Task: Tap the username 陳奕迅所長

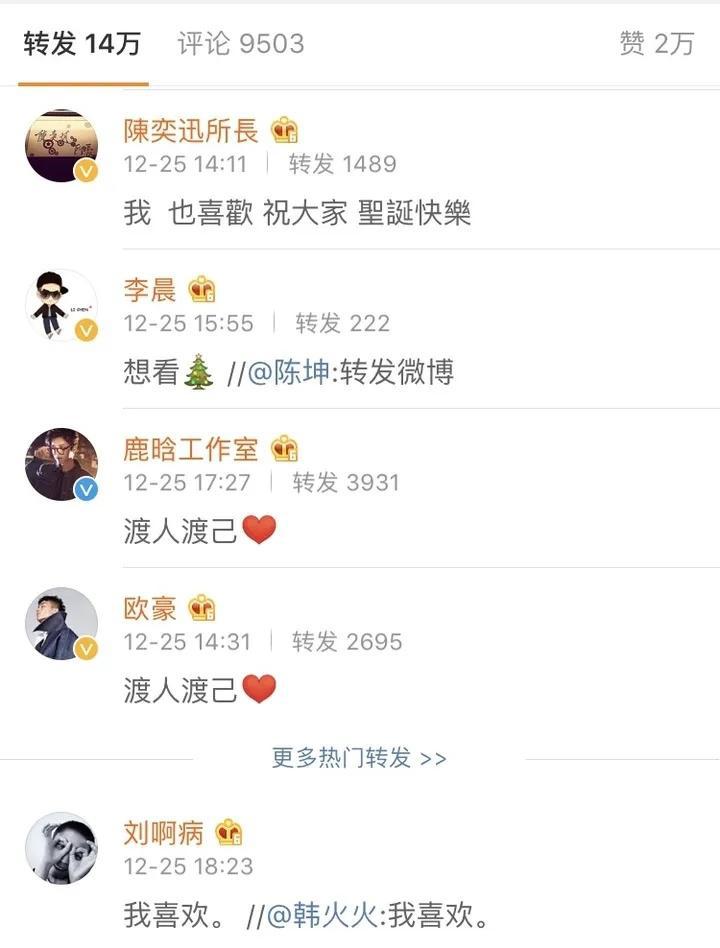Action: (x=190, y=130)
